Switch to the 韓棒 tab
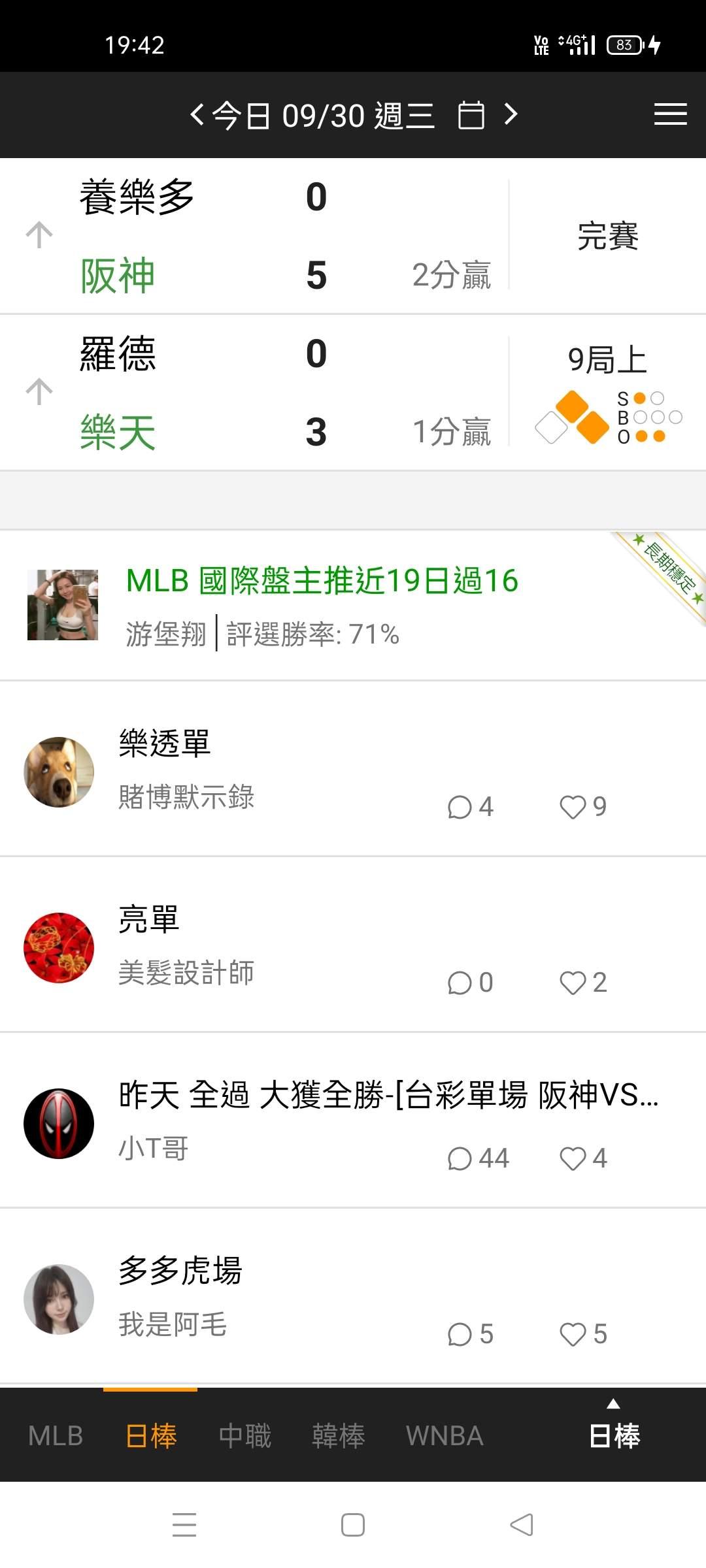Screen dimensions: 706x1568 click(338, 1435)
